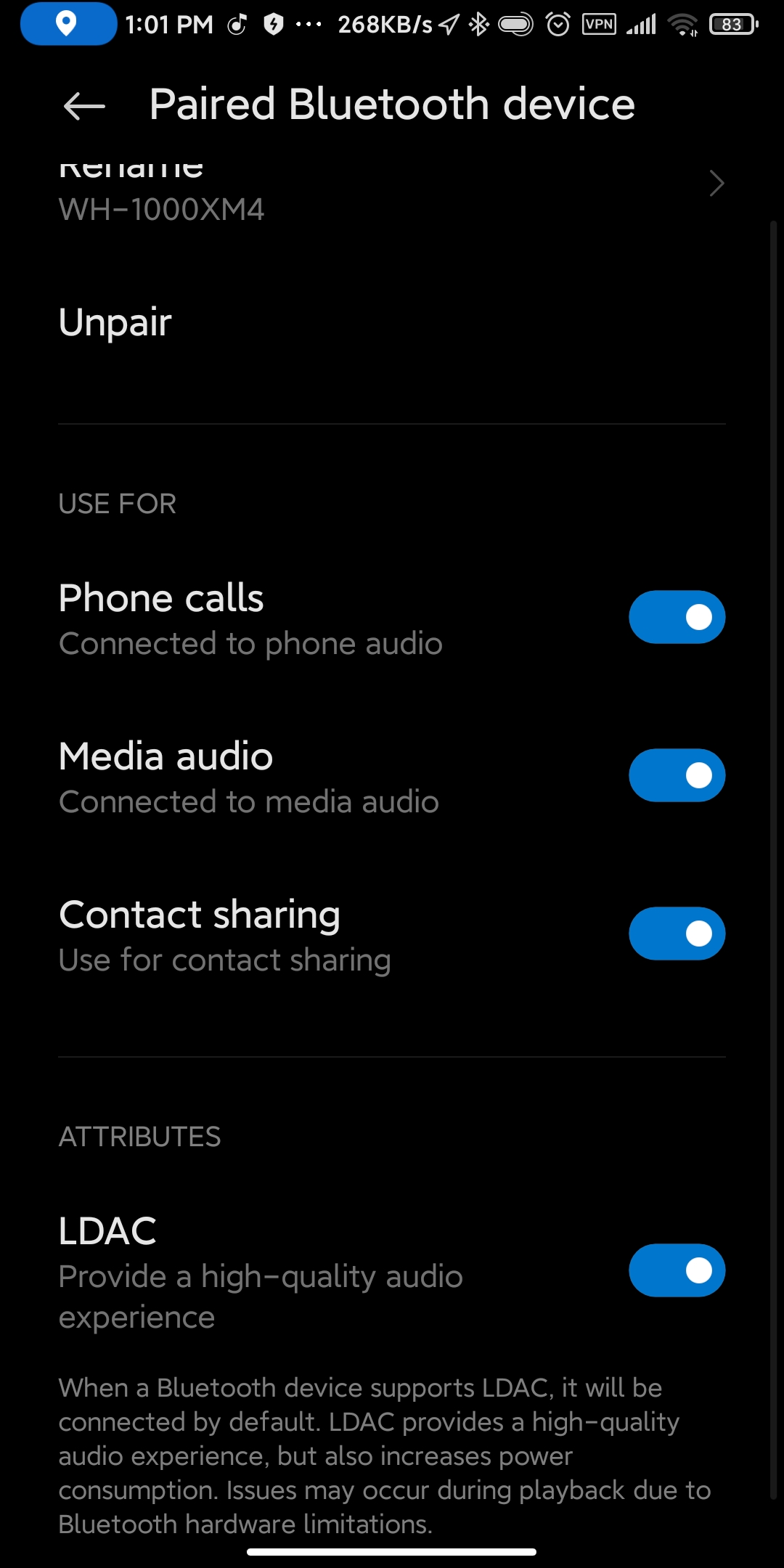Switch off Contact sharing
Image resolution: width=784 pixels, height=1568 pixels.
pyautogui.click(x=677, y=934)
